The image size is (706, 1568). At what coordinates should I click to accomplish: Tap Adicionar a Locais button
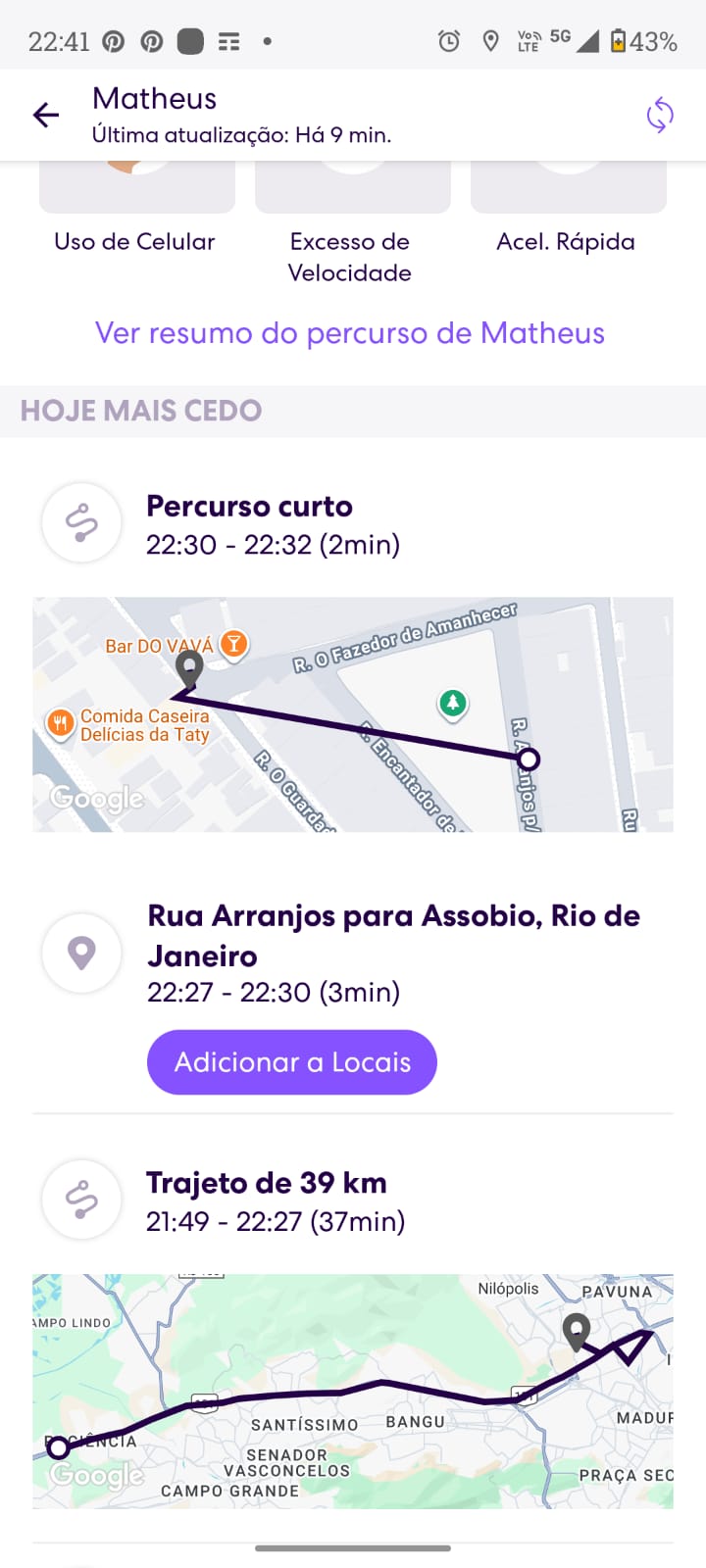291,1062
